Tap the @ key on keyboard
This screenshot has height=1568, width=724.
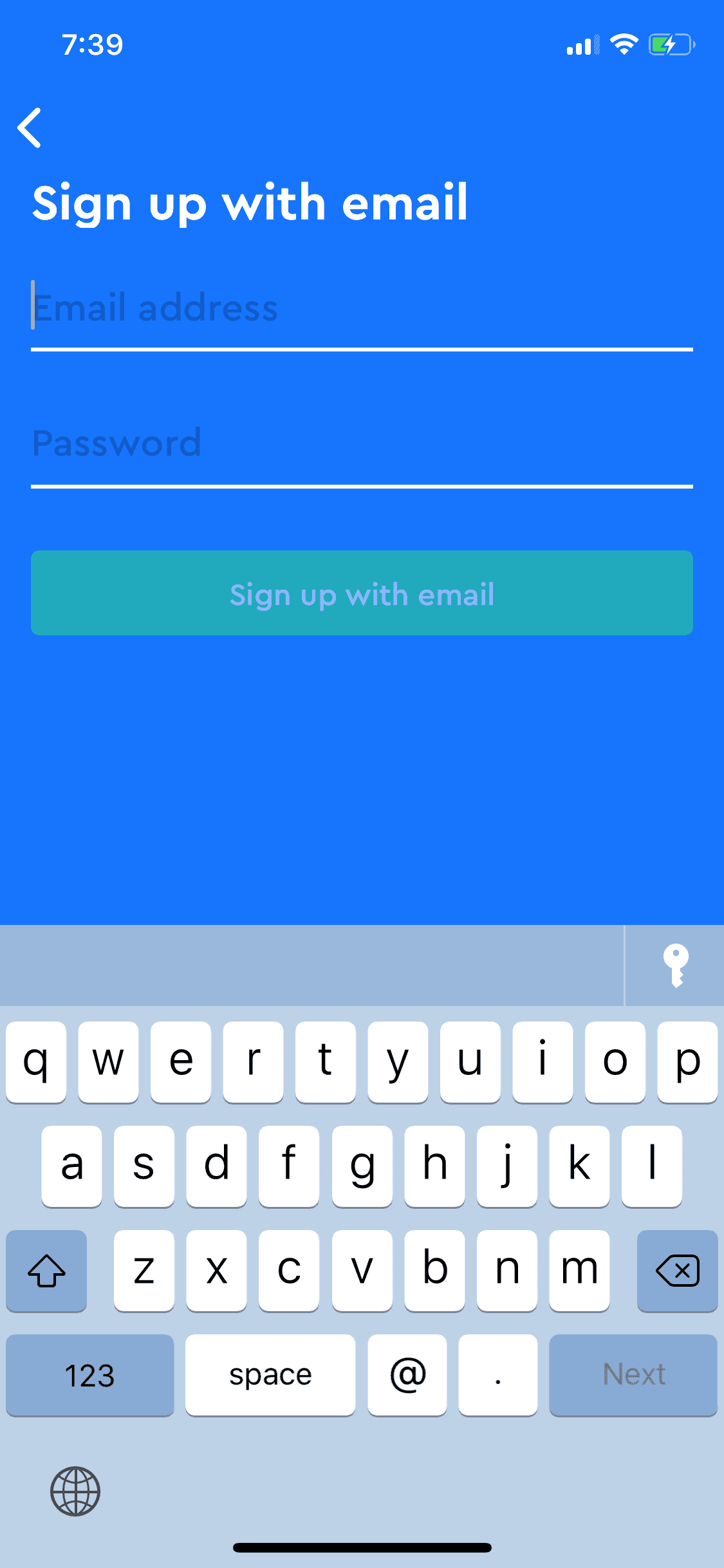click(x=407, y=1375)
